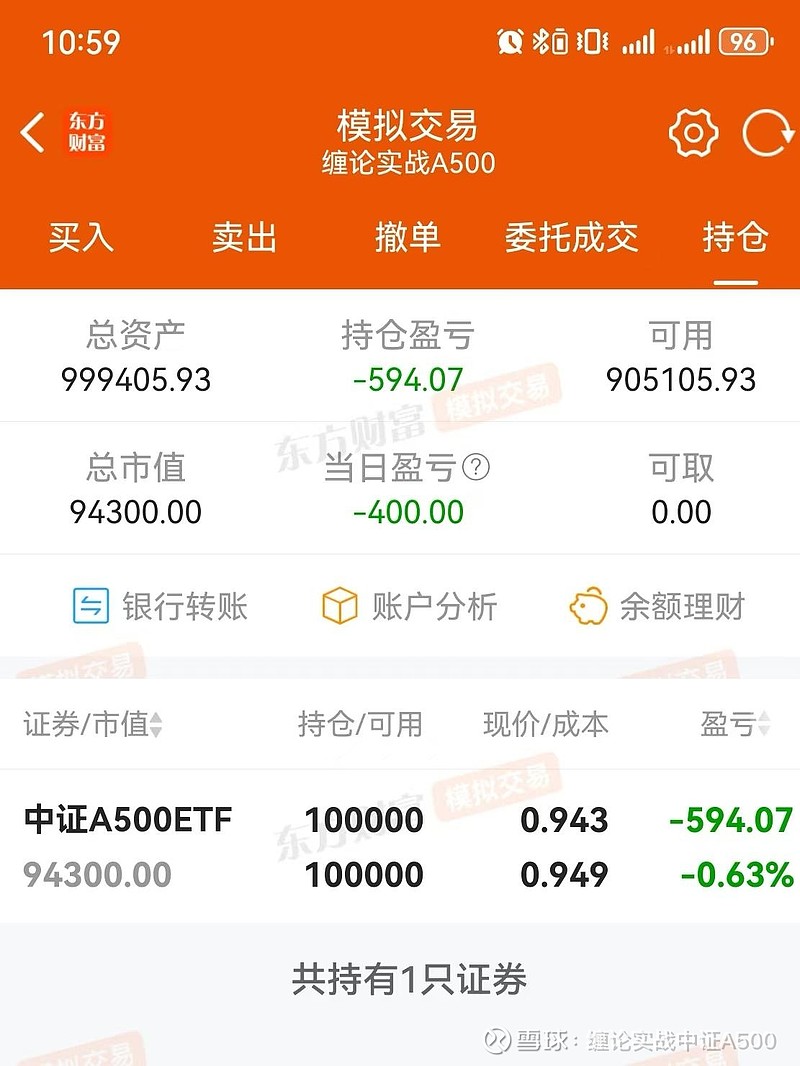
Task: Open the 撤单 tab
Action: click(x=410, y=238)
